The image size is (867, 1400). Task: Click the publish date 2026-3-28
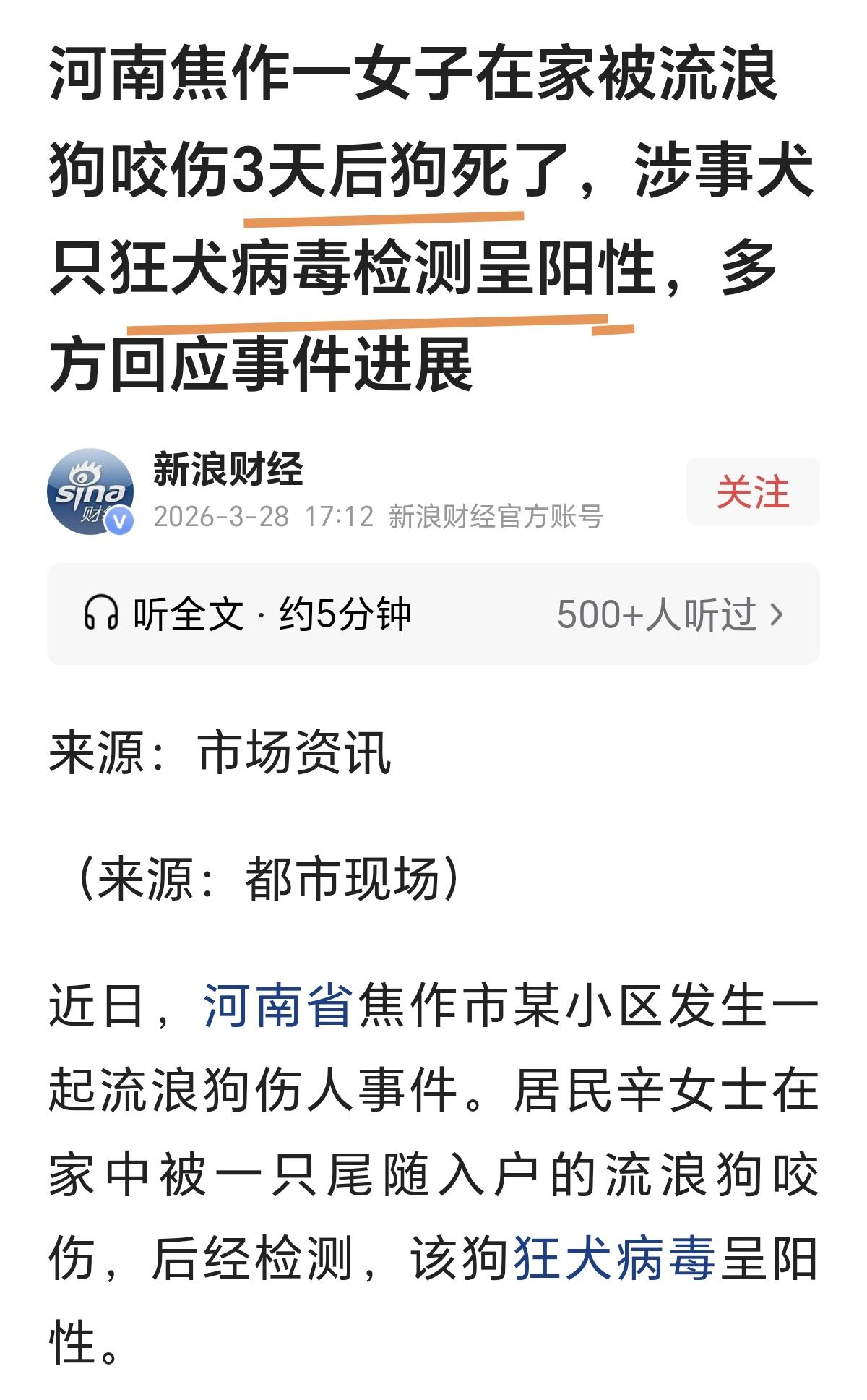[x=223, y=515]
